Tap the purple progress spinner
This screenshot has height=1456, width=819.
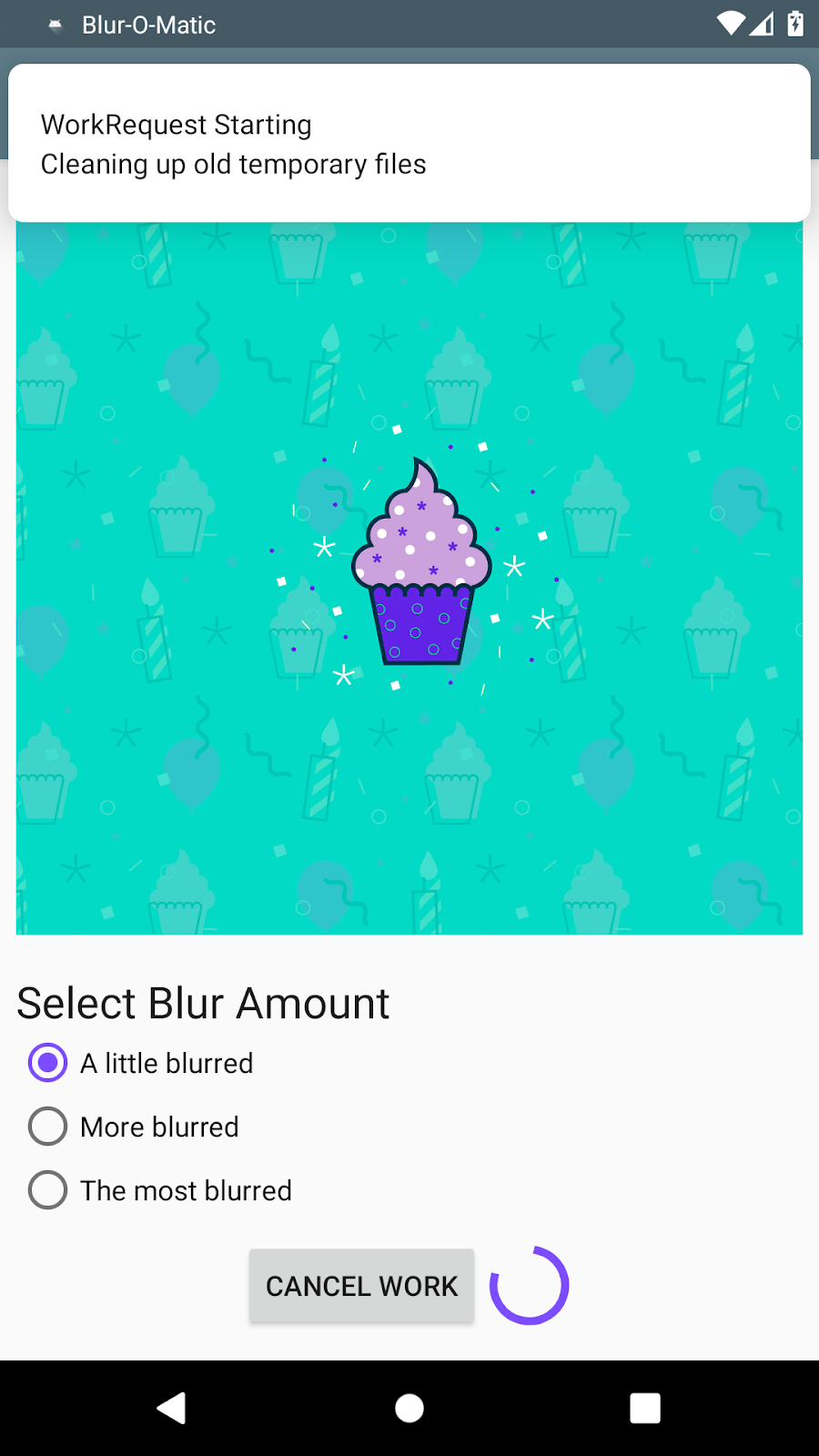click(x=530, y=1285)
